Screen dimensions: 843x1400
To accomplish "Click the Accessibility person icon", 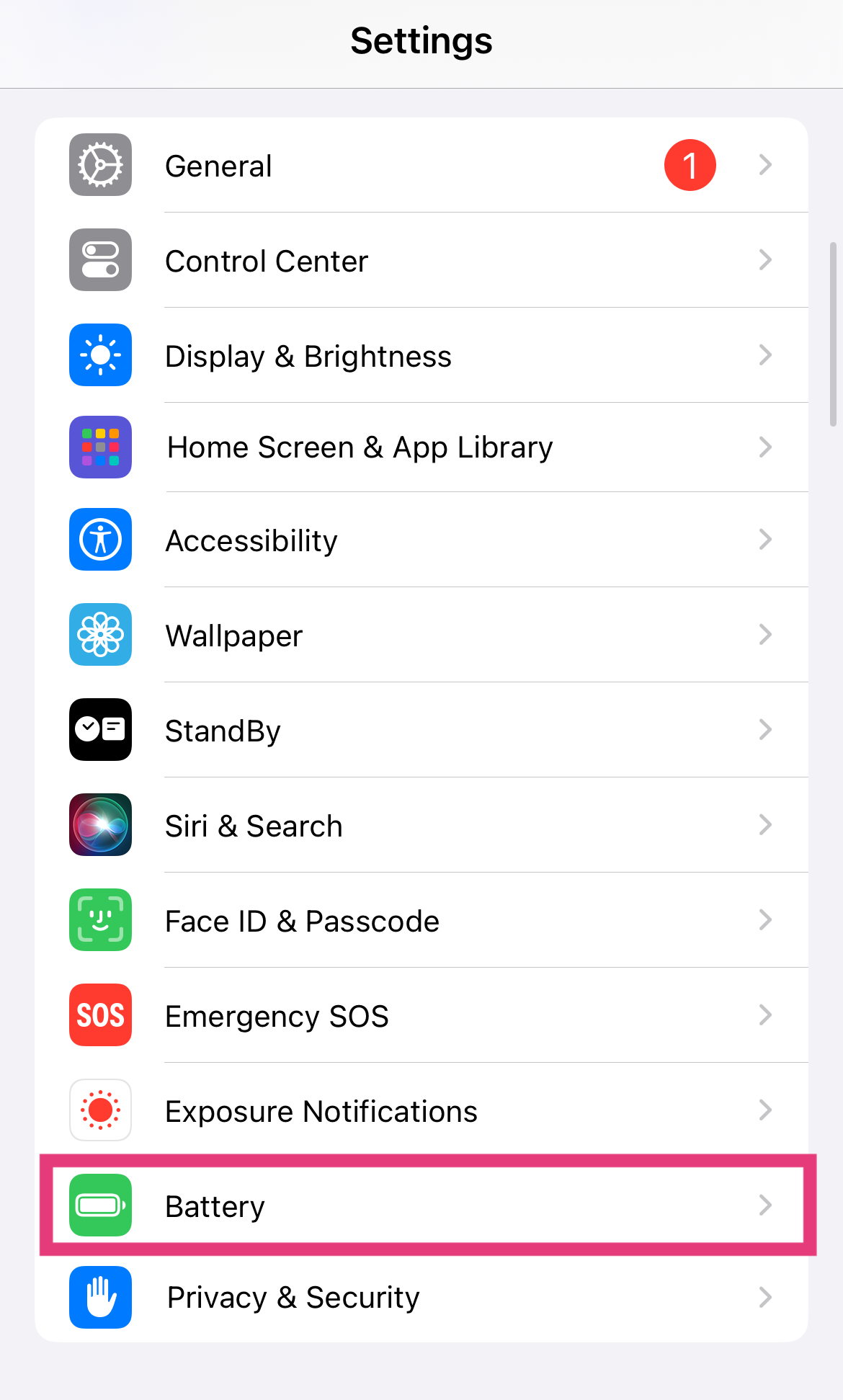I will point(100,540).
